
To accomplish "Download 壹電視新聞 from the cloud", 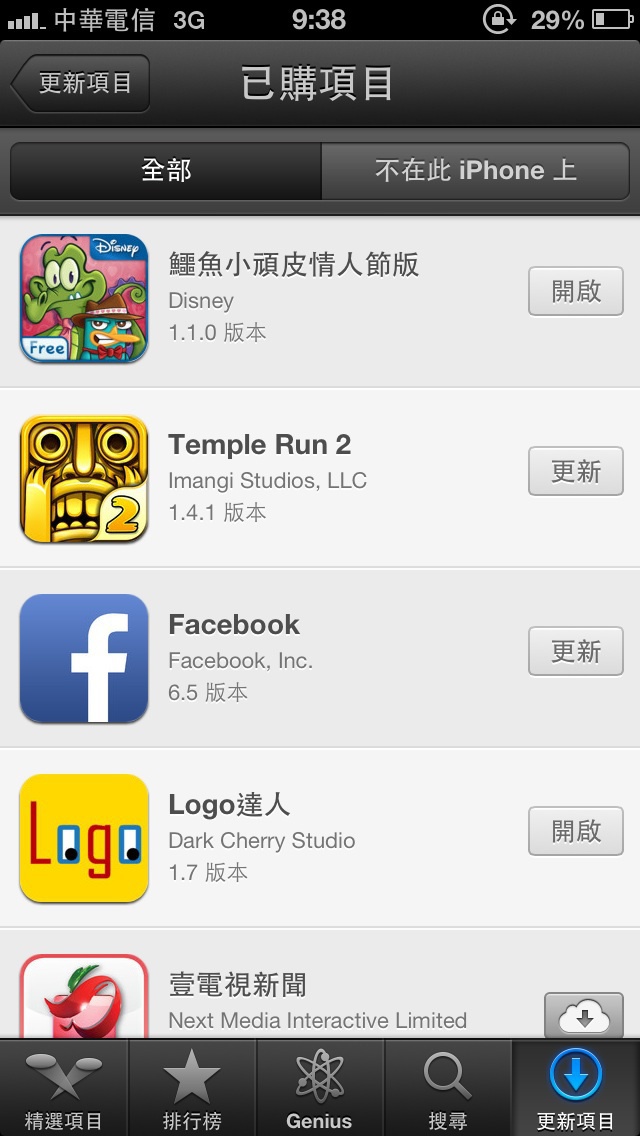I will 583,1015.
